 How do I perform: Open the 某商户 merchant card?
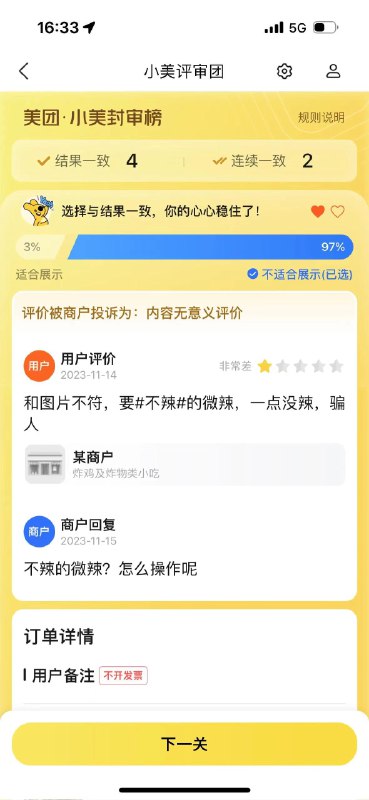pos(185,464)
